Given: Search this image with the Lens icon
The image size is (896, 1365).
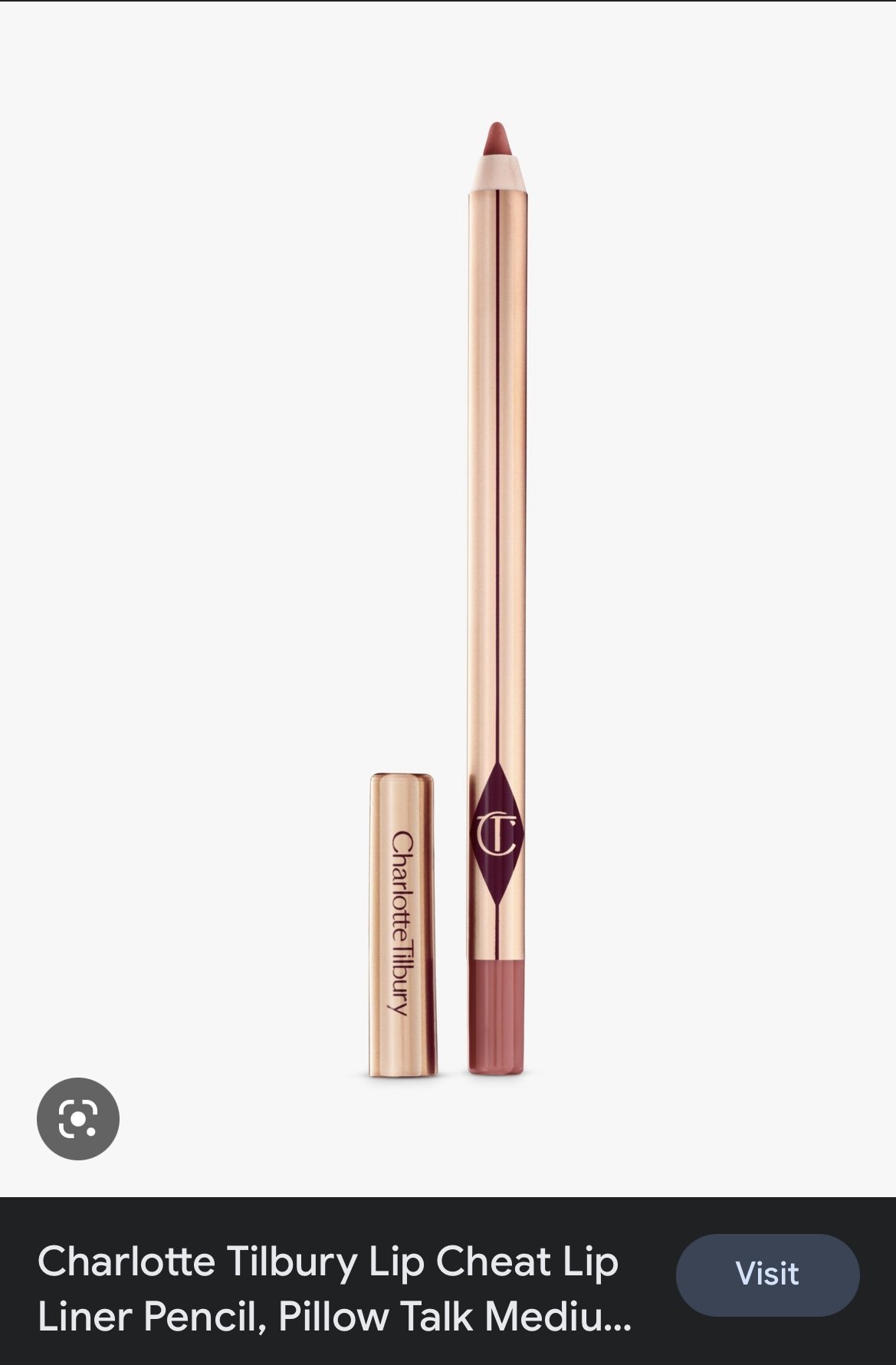Looking at the screenshot, I should [78, 1118].
